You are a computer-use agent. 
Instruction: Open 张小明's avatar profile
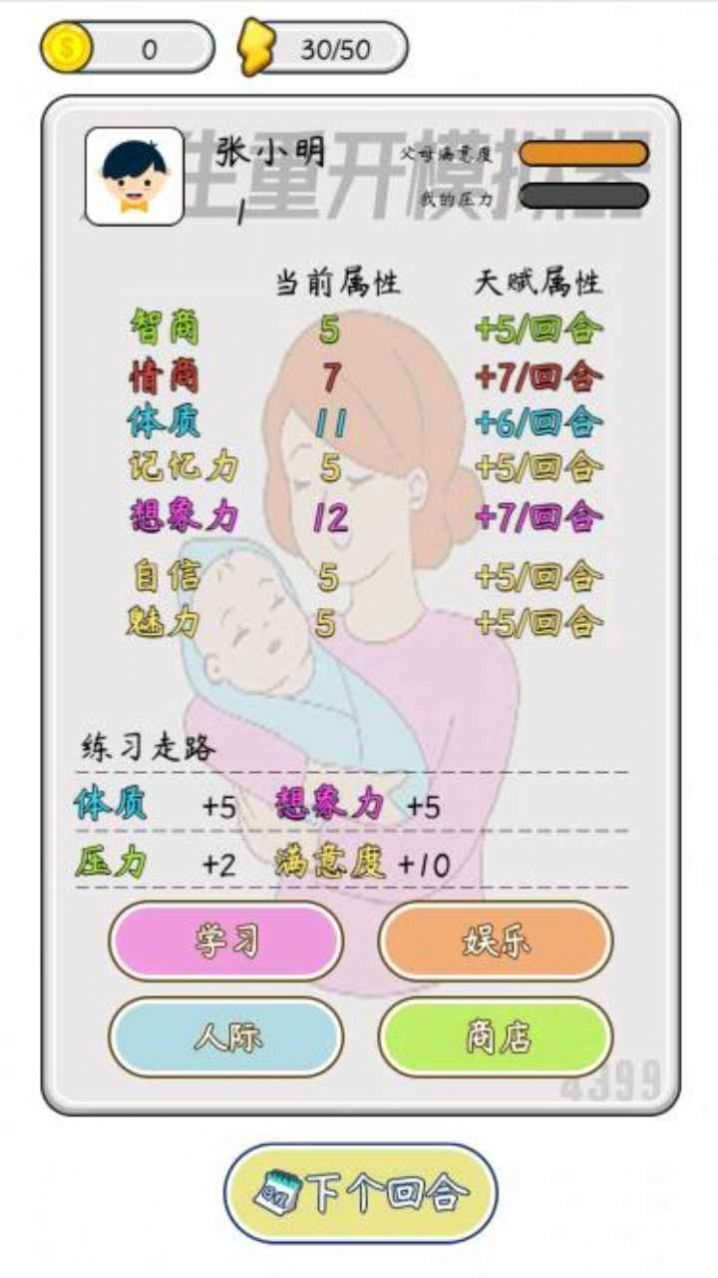pyautogui.click(x=134, y=176)
